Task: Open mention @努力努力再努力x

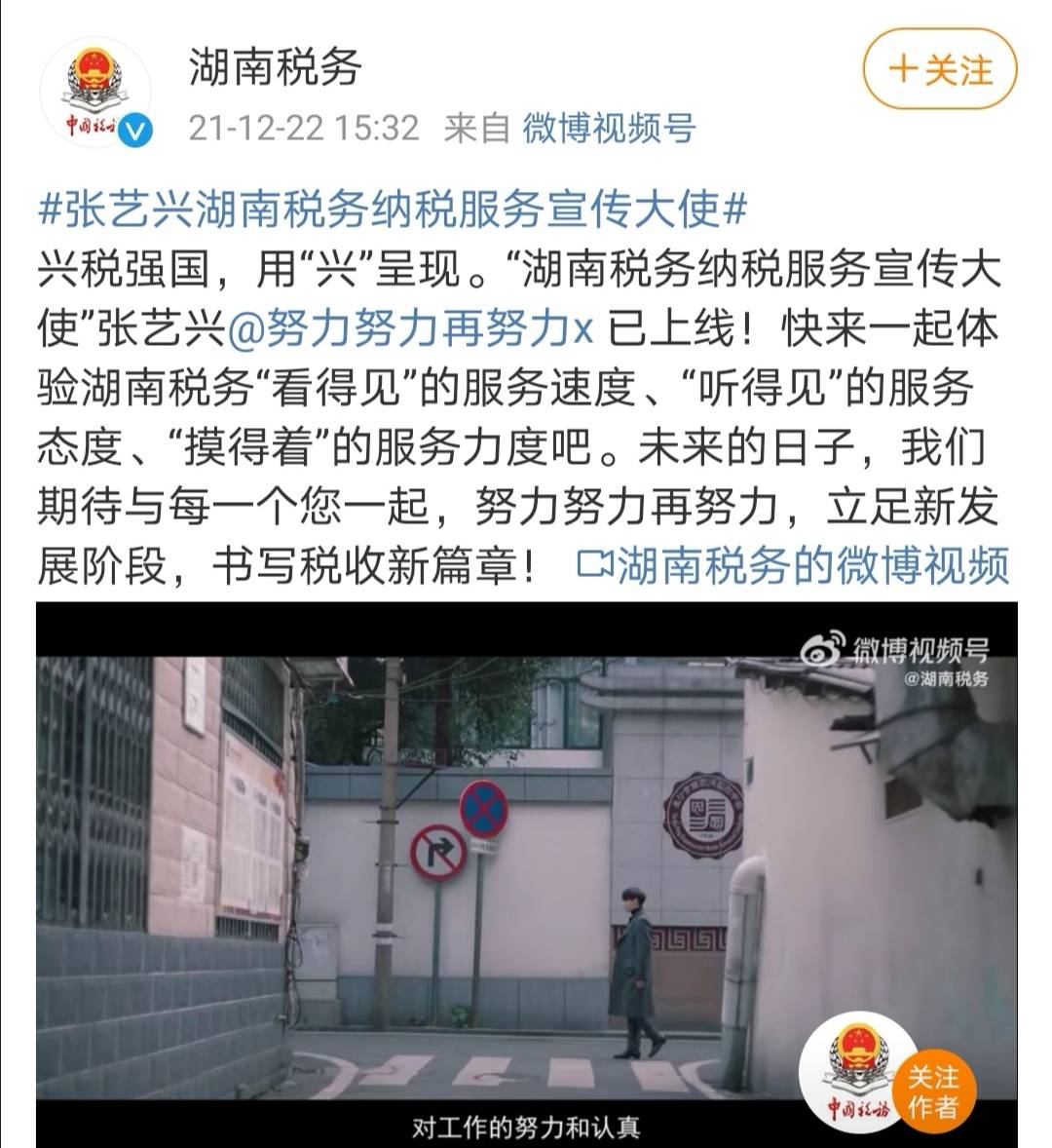Action: (x=410, y=329)
